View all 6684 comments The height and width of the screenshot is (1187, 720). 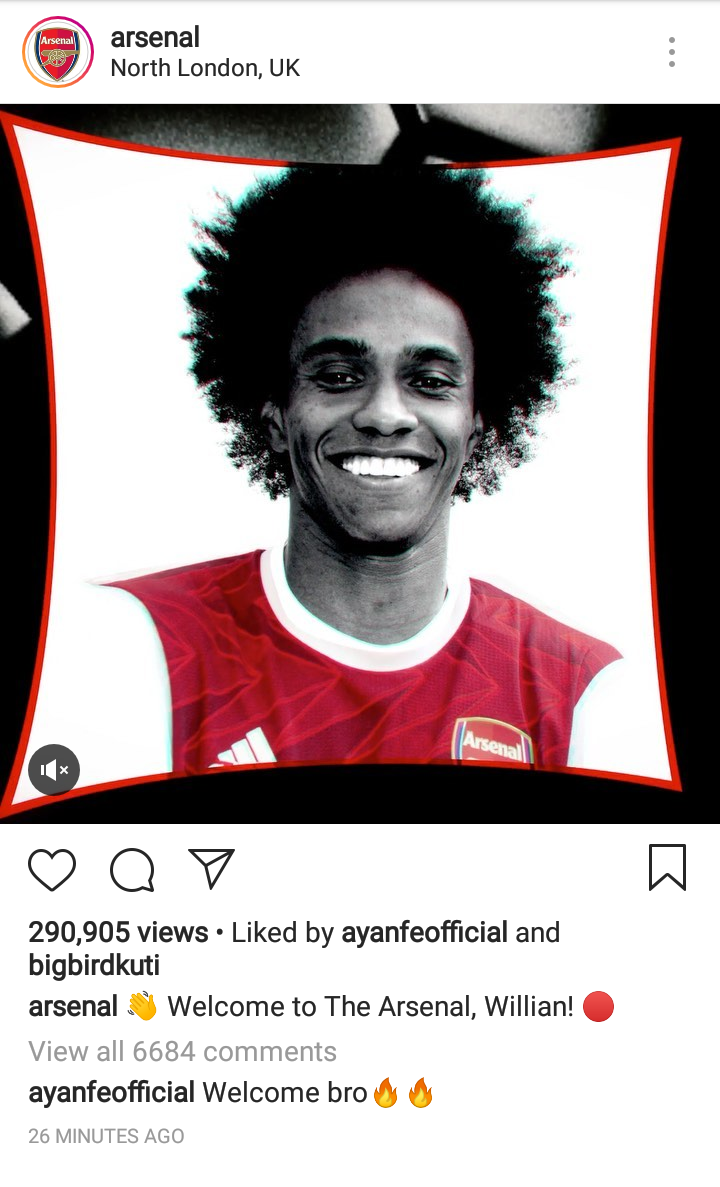coord(182,1051)
